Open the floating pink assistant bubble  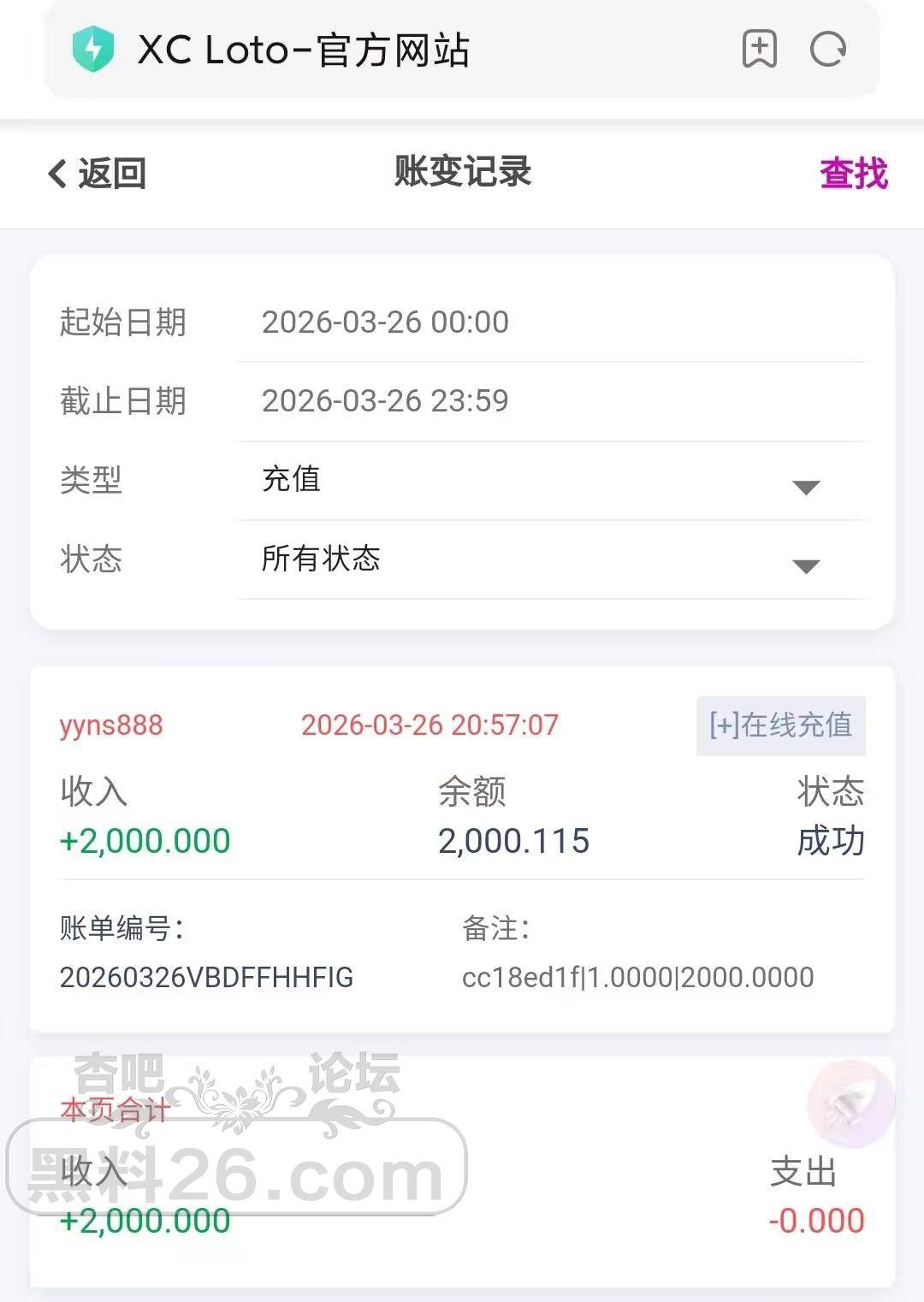tap(850, 1104)
